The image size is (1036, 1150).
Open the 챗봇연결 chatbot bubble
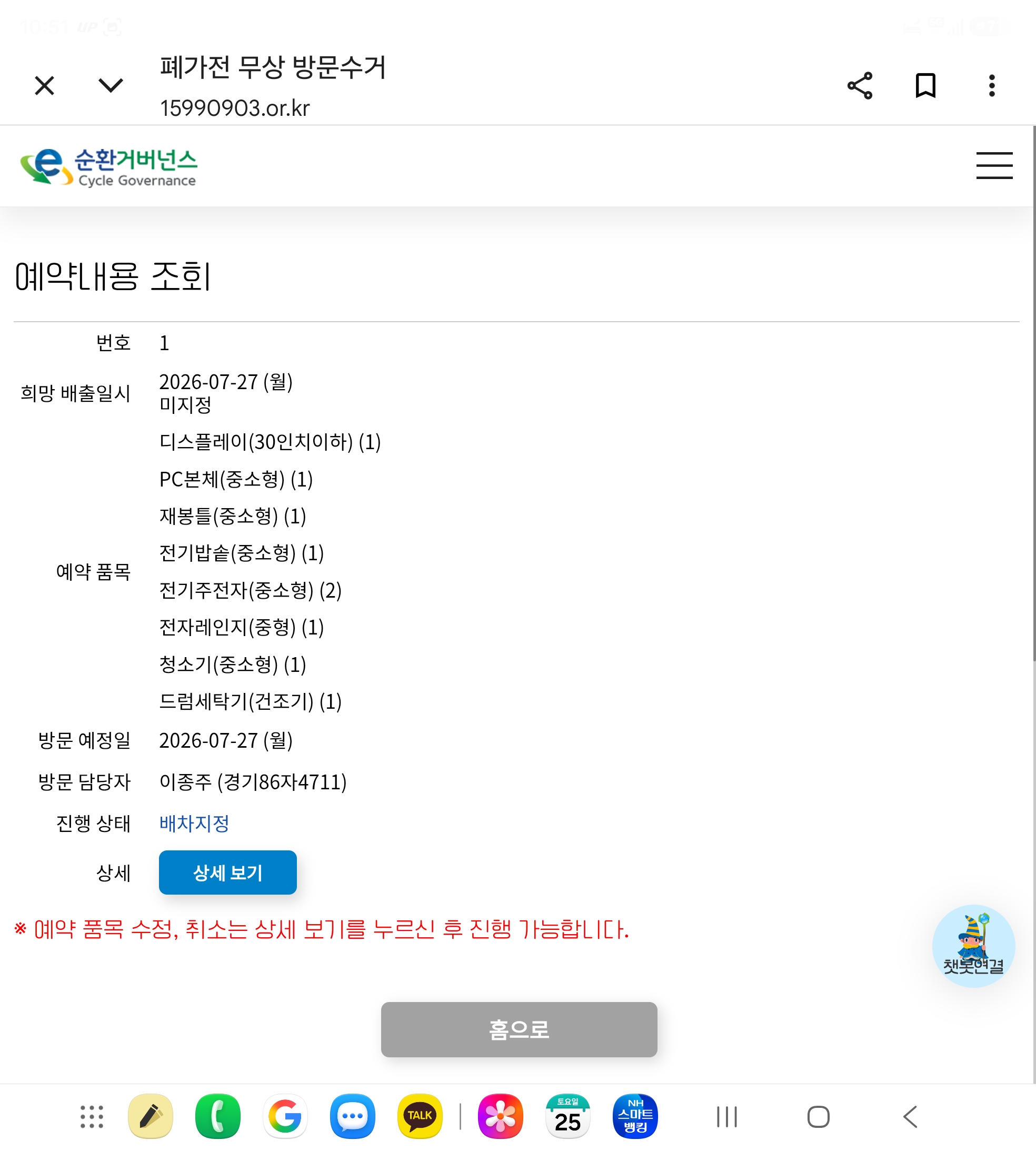coord(973,946)
